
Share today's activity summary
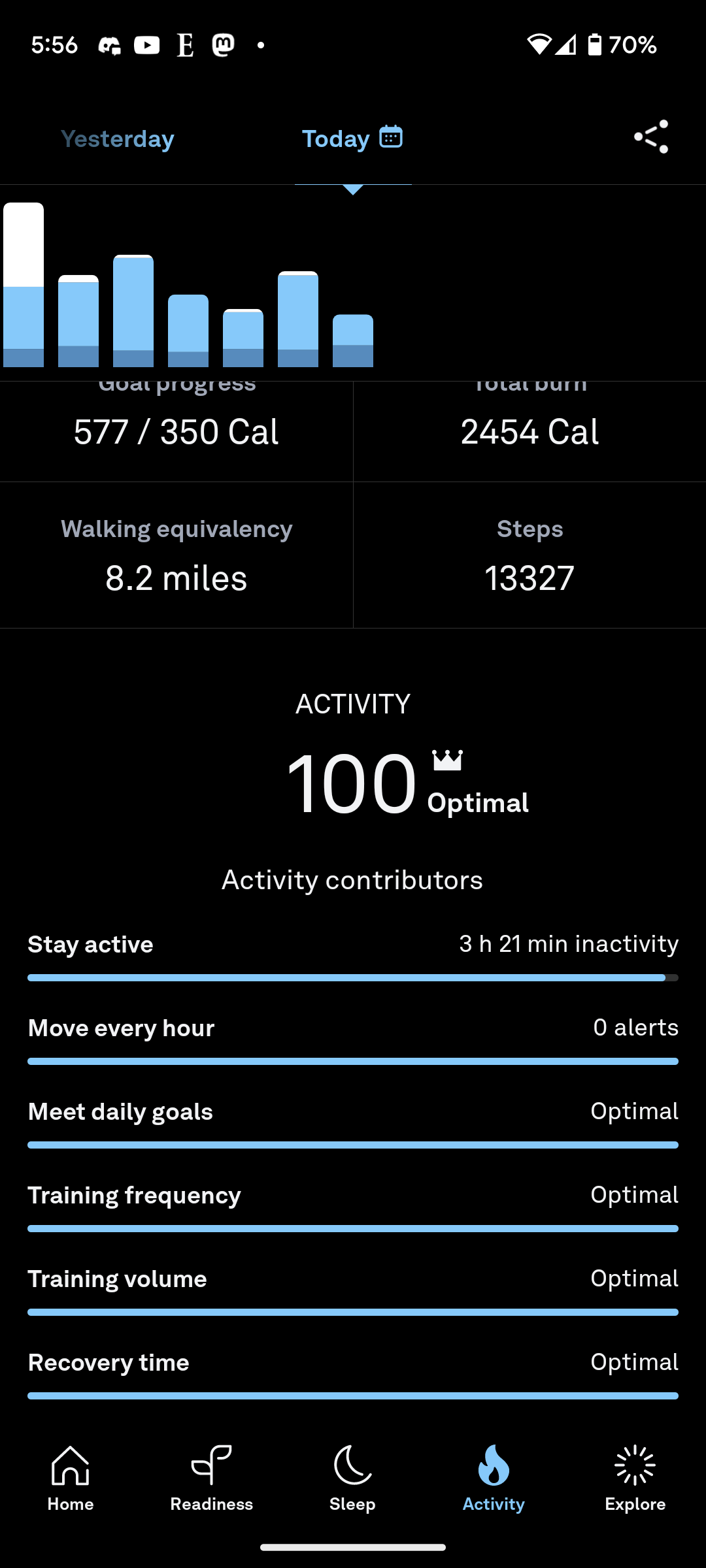tap(651, 137)
